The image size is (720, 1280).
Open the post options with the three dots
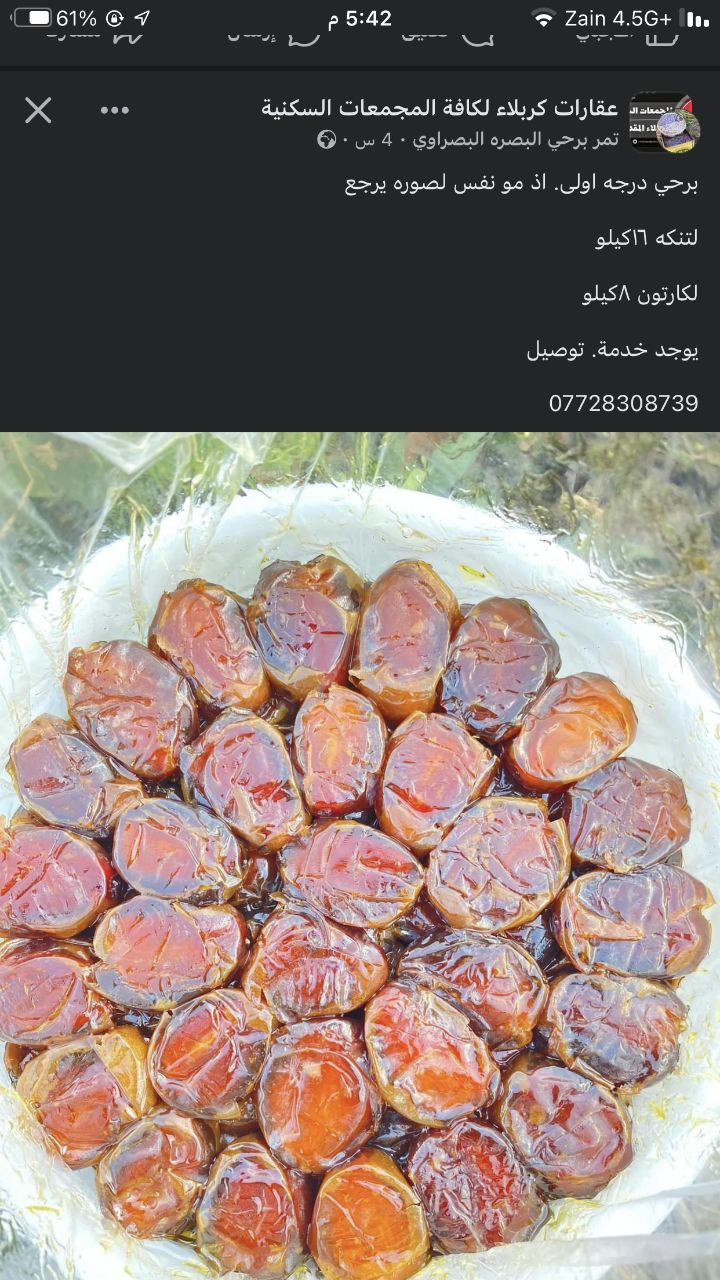click(113, 110)
